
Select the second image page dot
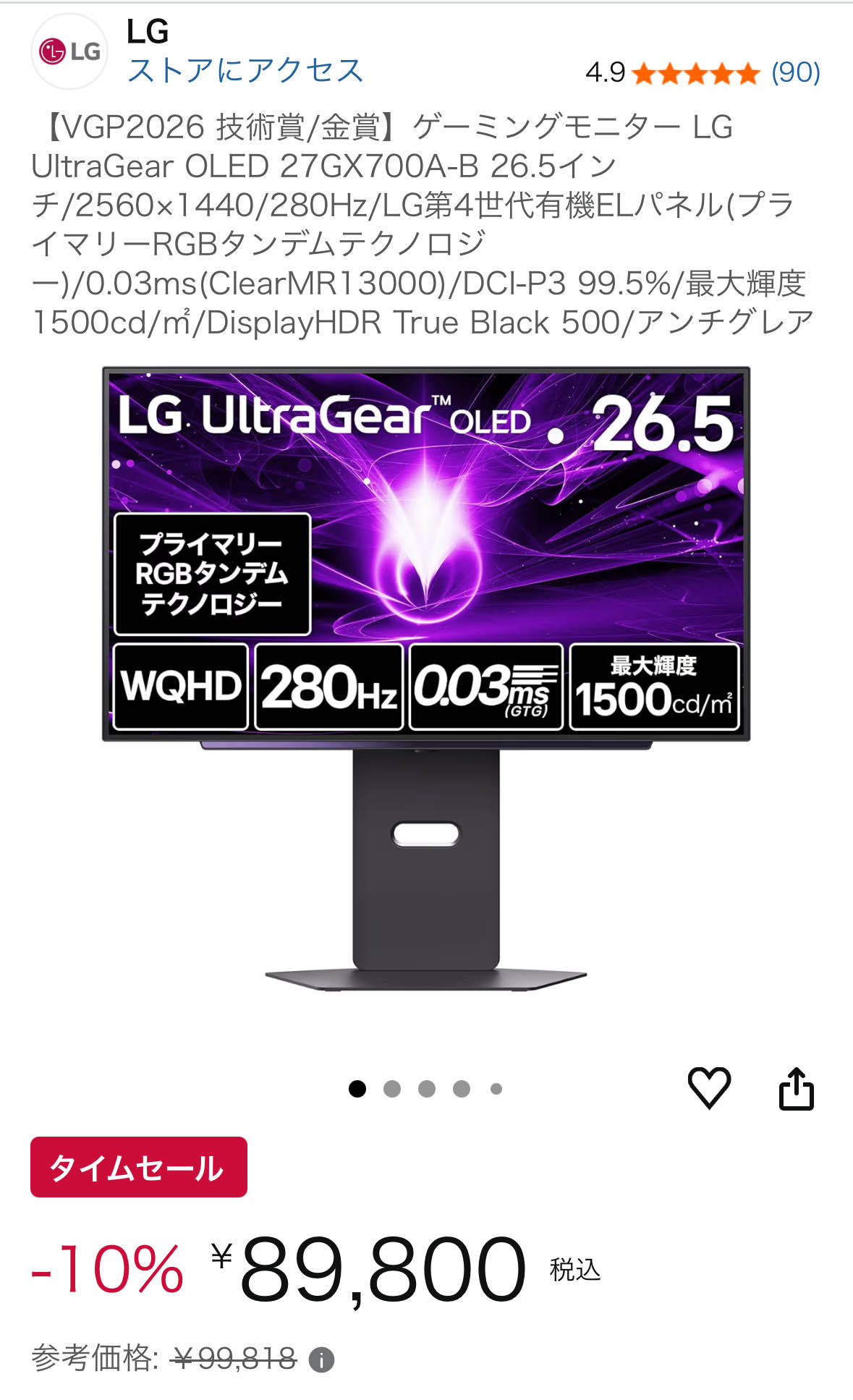[392, 1089]
